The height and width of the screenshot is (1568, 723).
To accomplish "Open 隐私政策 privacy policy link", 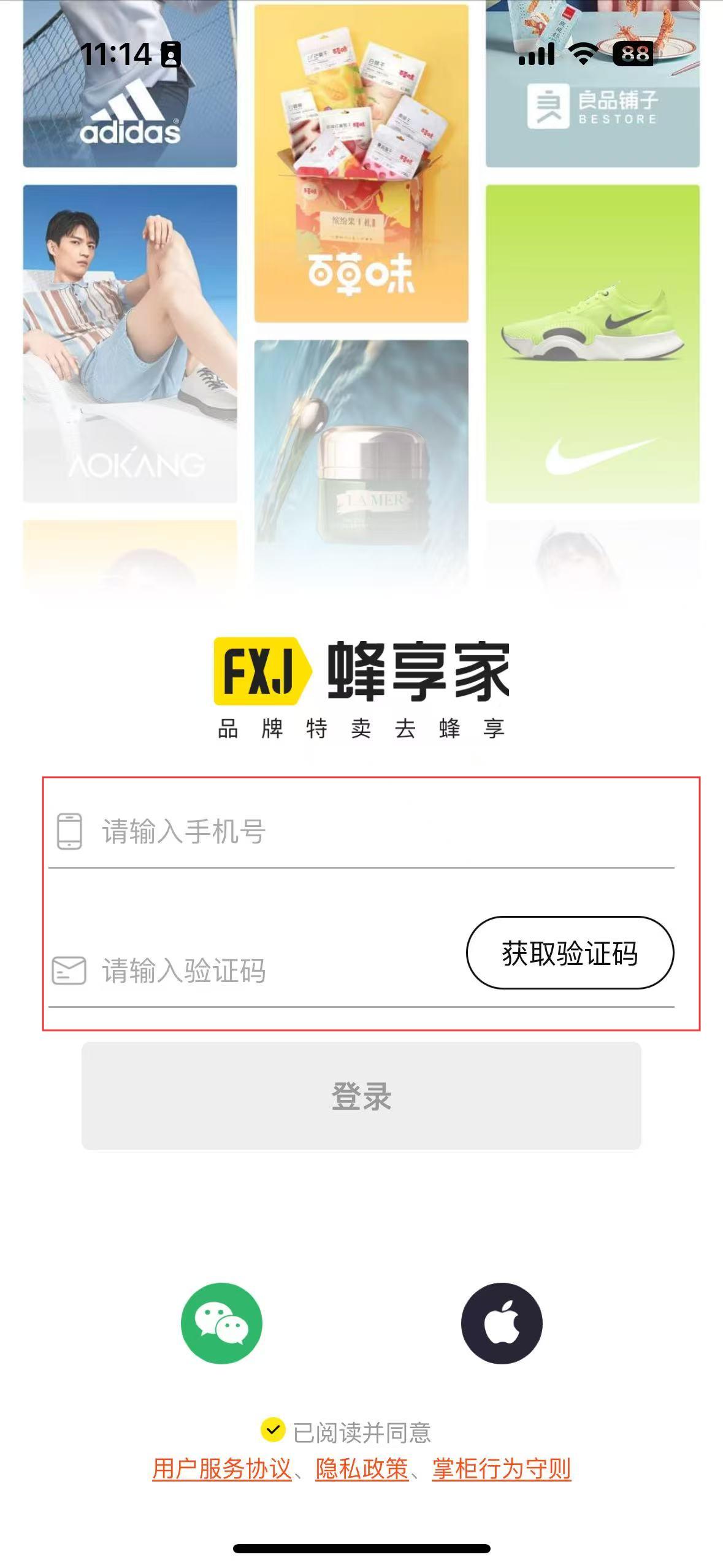I will [362, 1469].
